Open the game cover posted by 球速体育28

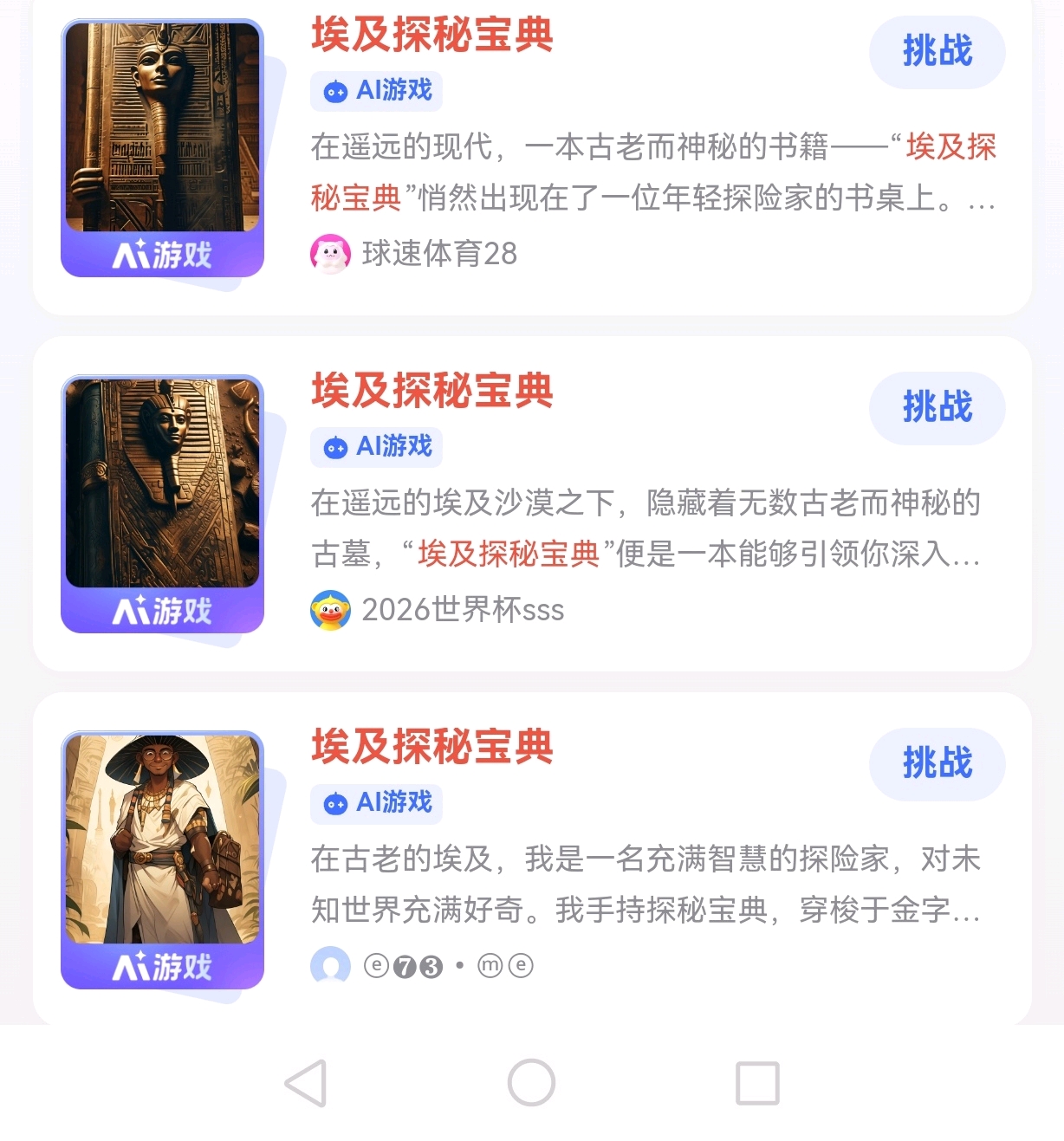(162, 148)
